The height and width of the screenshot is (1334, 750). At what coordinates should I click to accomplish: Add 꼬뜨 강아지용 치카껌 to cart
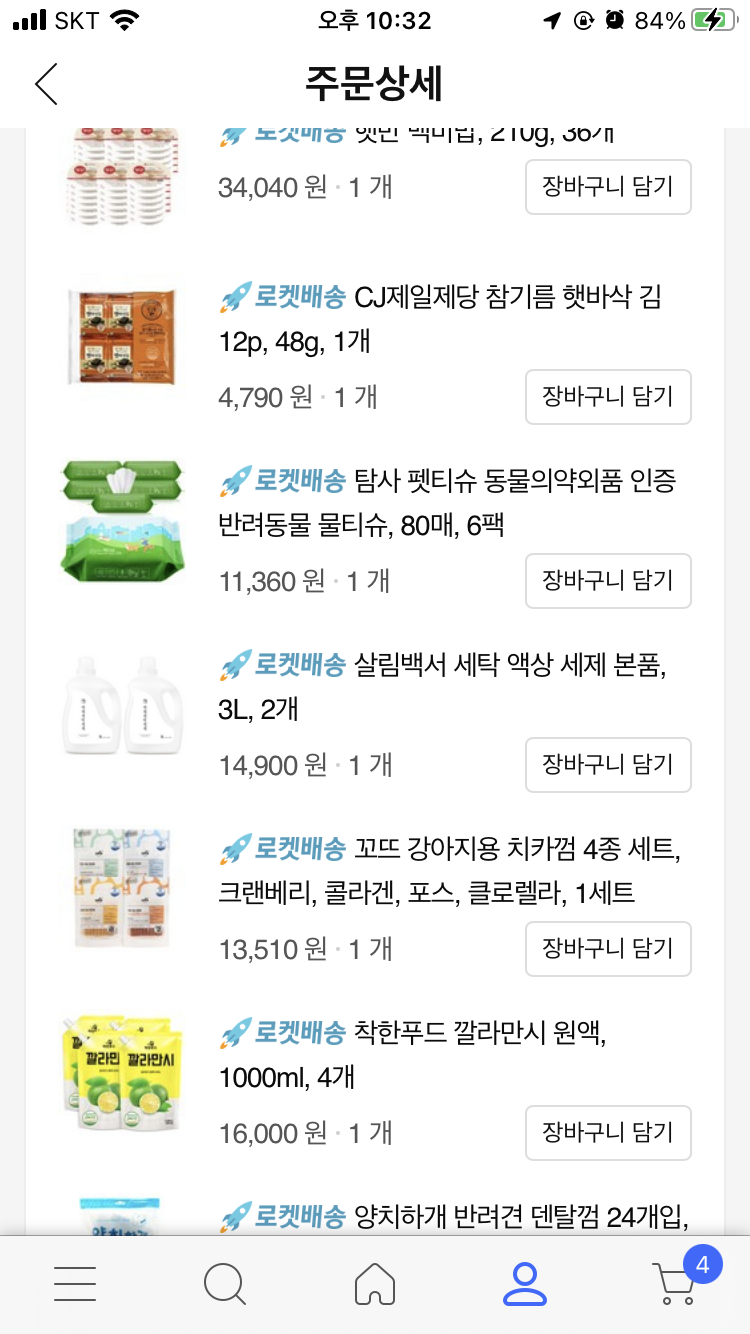pos(608,948)
